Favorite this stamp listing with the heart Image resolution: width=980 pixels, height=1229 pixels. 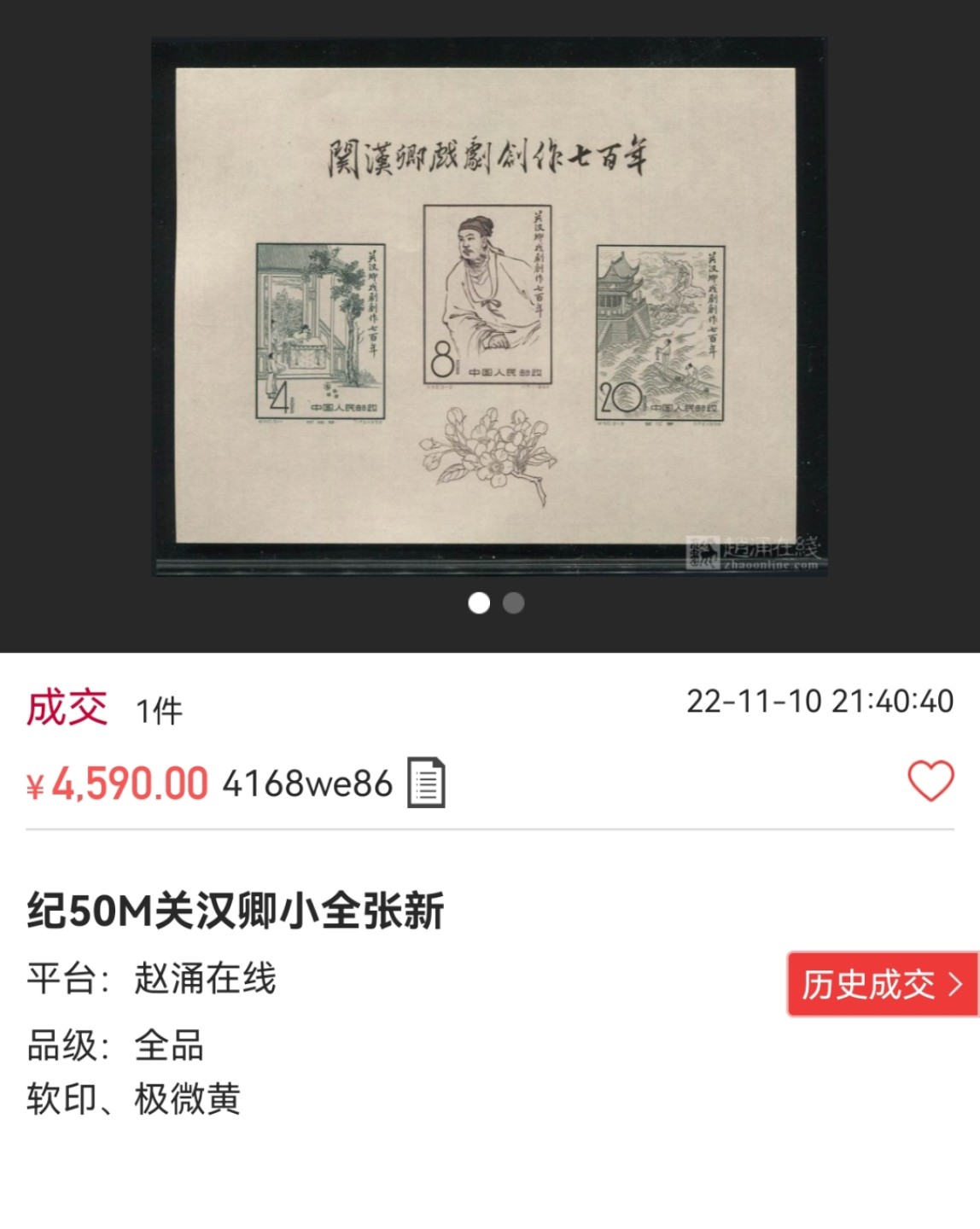tap(930, 780)
